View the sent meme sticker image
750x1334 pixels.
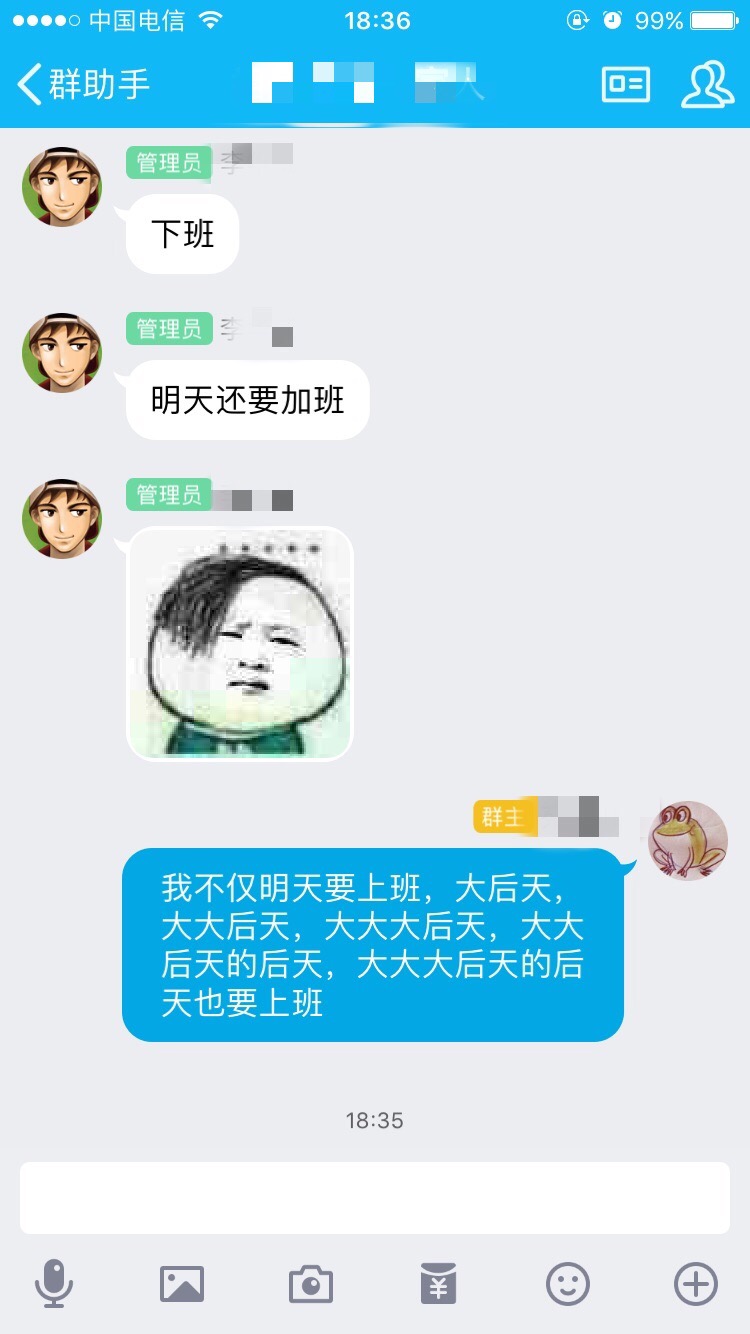[240, 643]
